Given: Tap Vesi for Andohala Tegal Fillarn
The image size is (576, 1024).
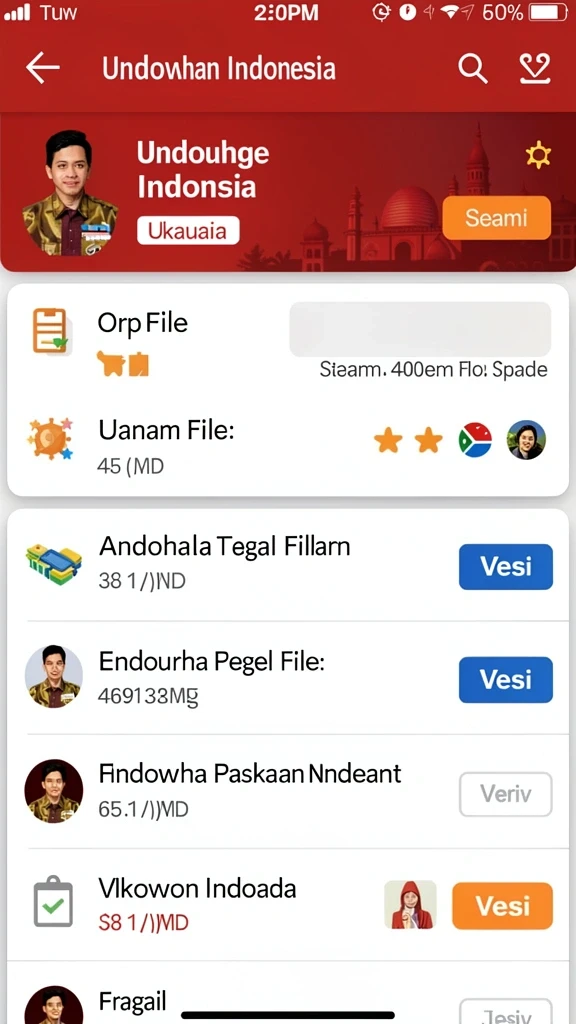Looking at the screenshot, I should coord(505,566).
